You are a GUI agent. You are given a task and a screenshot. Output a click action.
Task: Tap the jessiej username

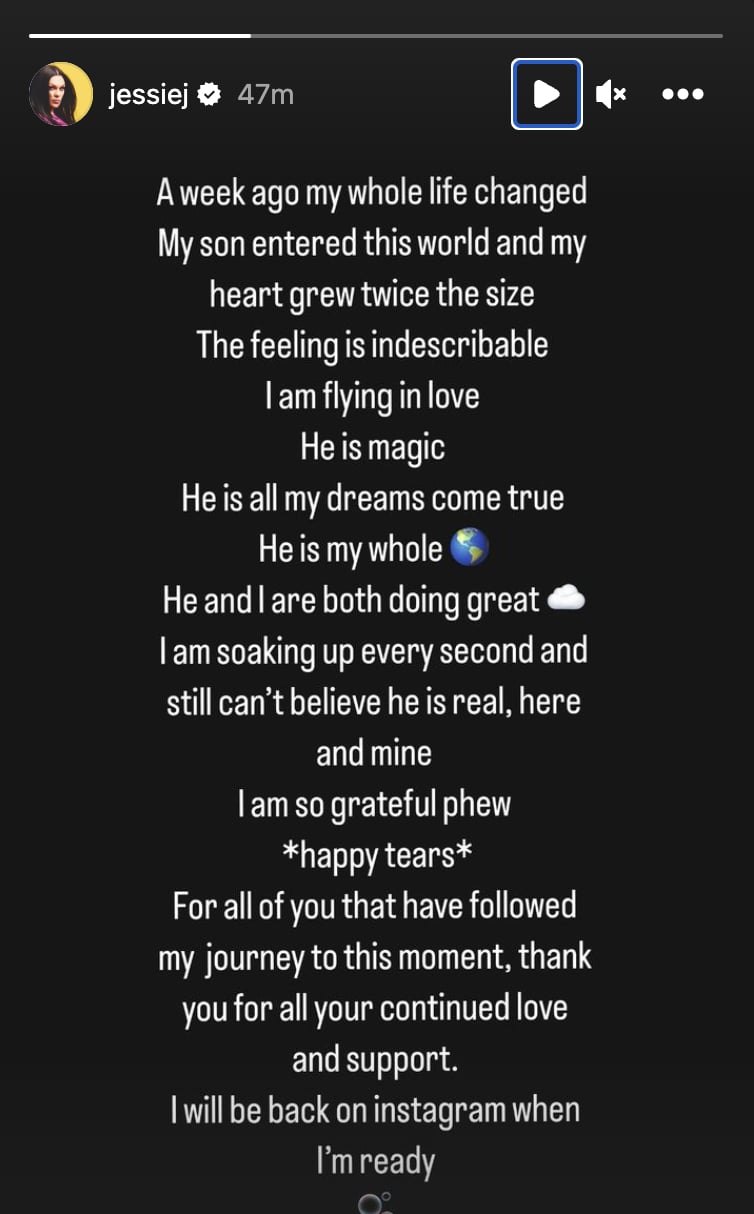coord(148,94)
